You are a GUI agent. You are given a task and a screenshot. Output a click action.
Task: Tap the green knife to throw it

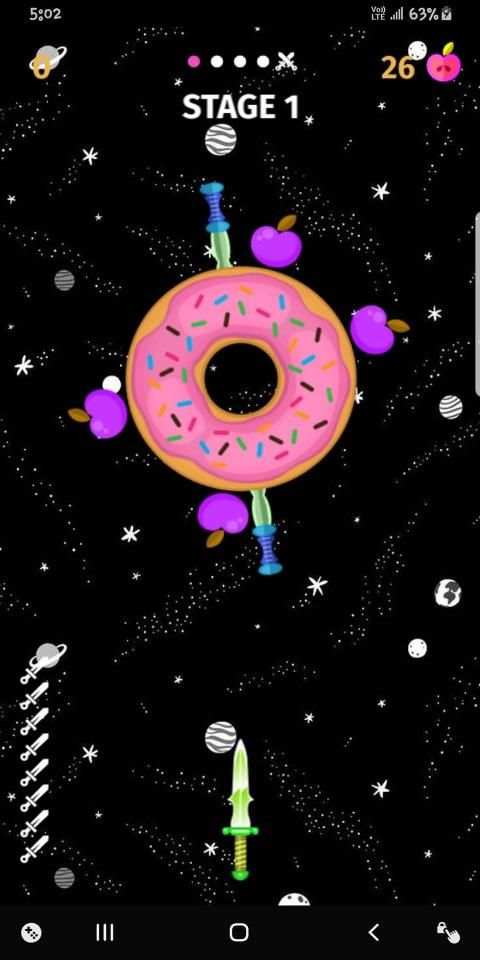click(x=240, y=809)
